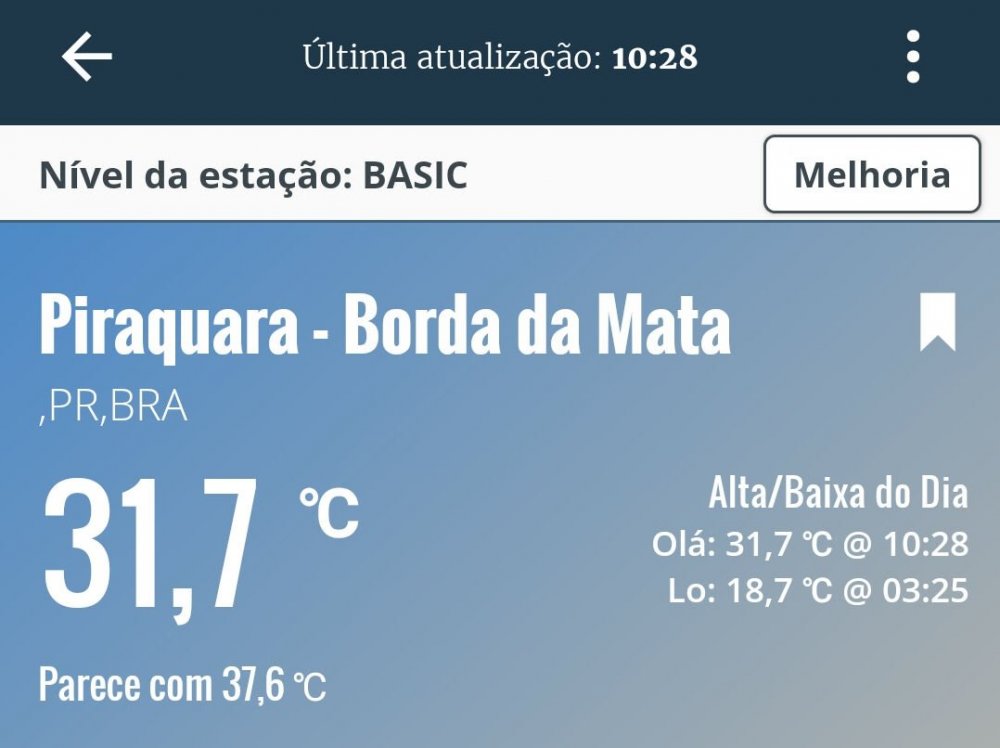The image size is (1000, 748).
Task: Open the three-dot overflow menu
Action: [912, 57]
